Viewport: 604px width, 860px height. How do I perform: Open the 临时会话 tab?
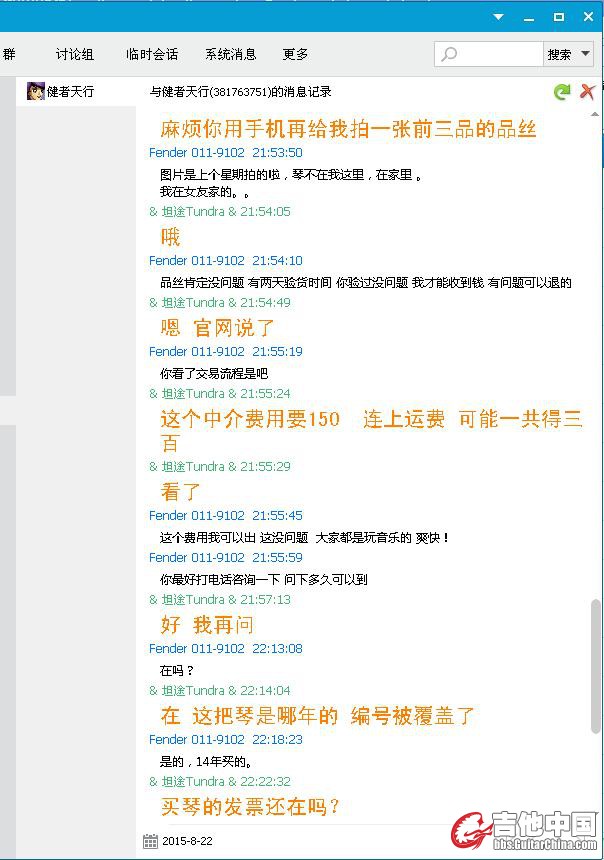152,54
